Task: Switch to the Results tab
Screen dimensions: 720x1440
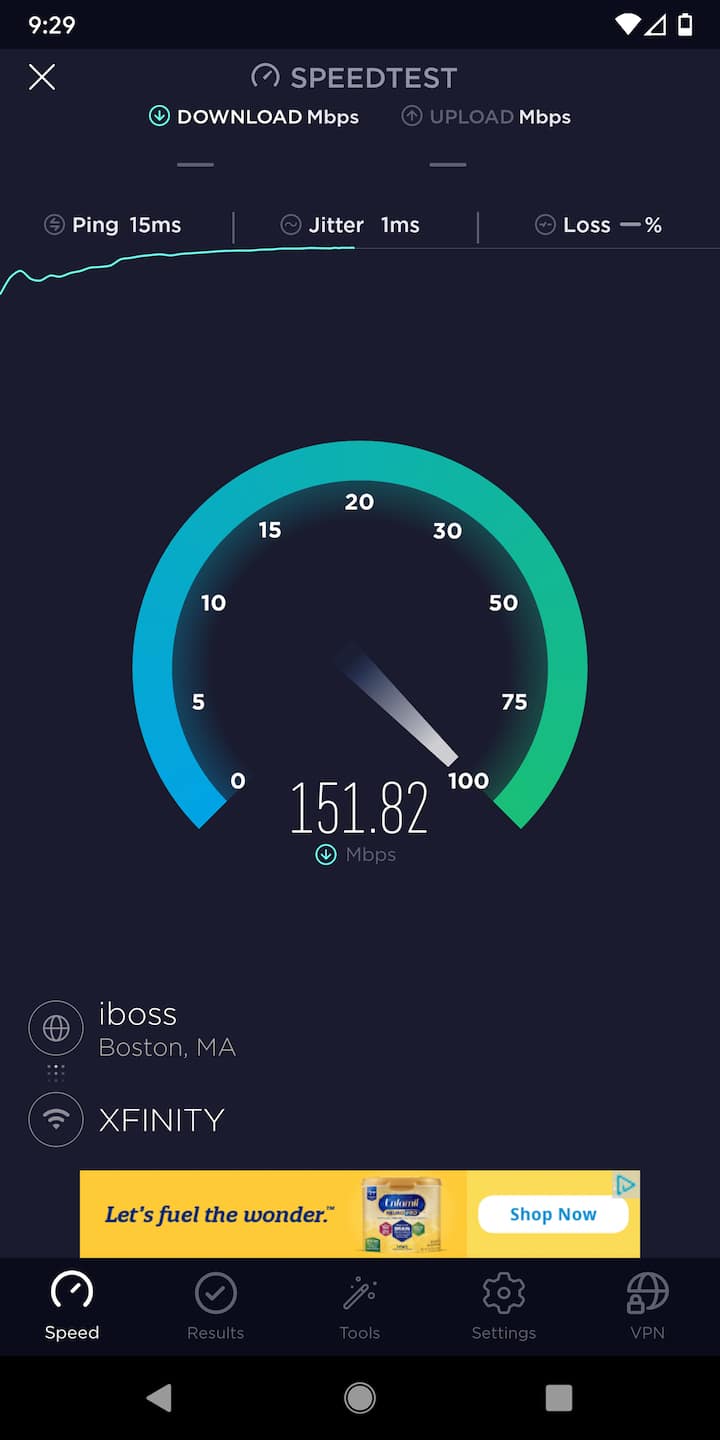Action: (x=215, y=1305)
